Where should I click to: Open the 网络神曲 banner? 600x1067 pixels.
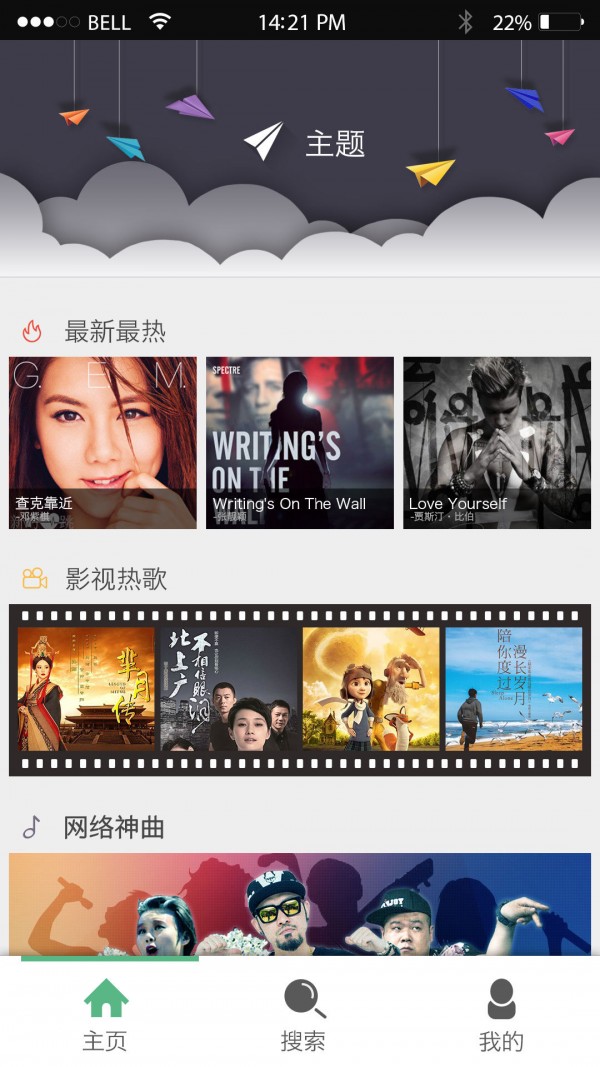pyautogui.click(x=300, y=904)
